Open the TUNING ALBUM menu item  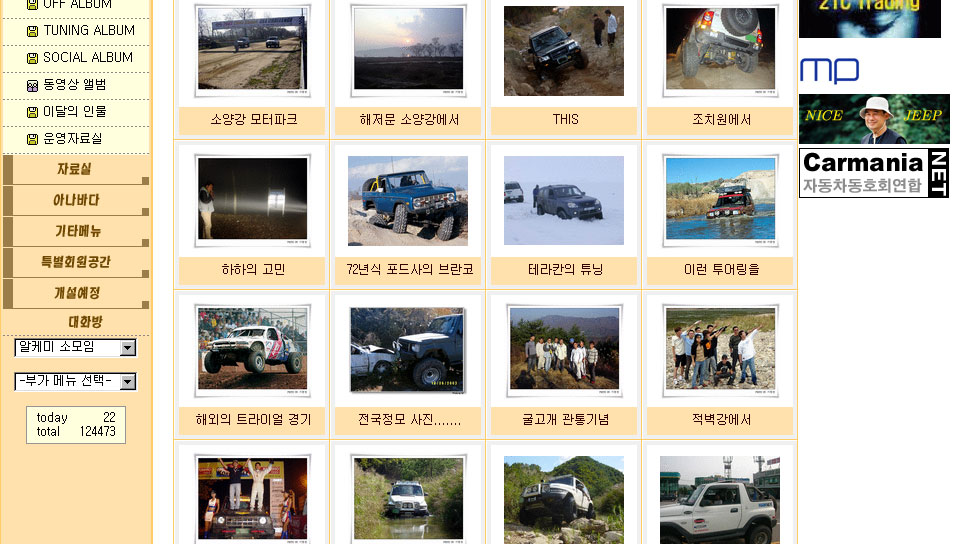88,30
